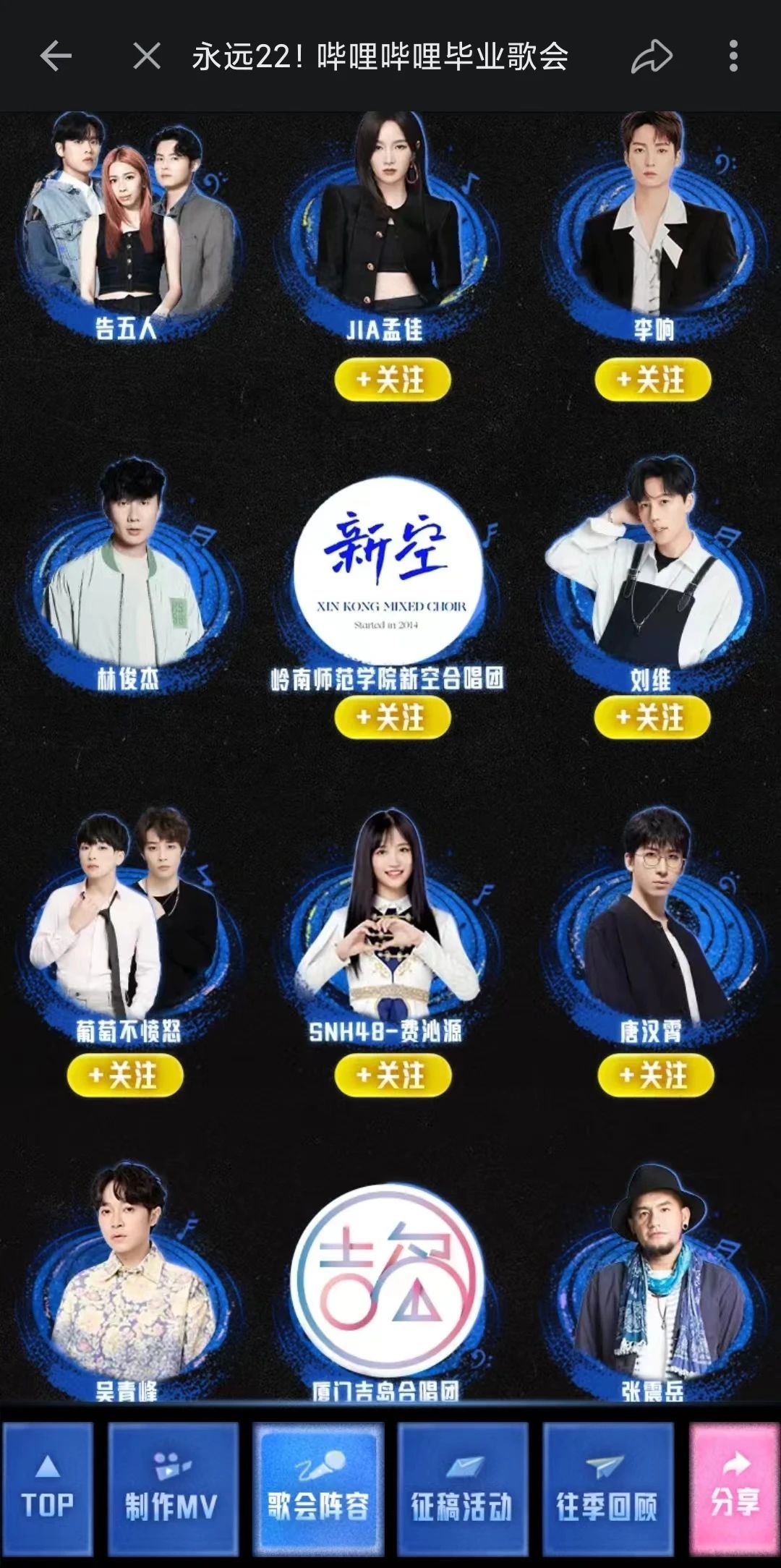Open the three-dot overflow menu
781x1568 pixels.
point(733,56)
